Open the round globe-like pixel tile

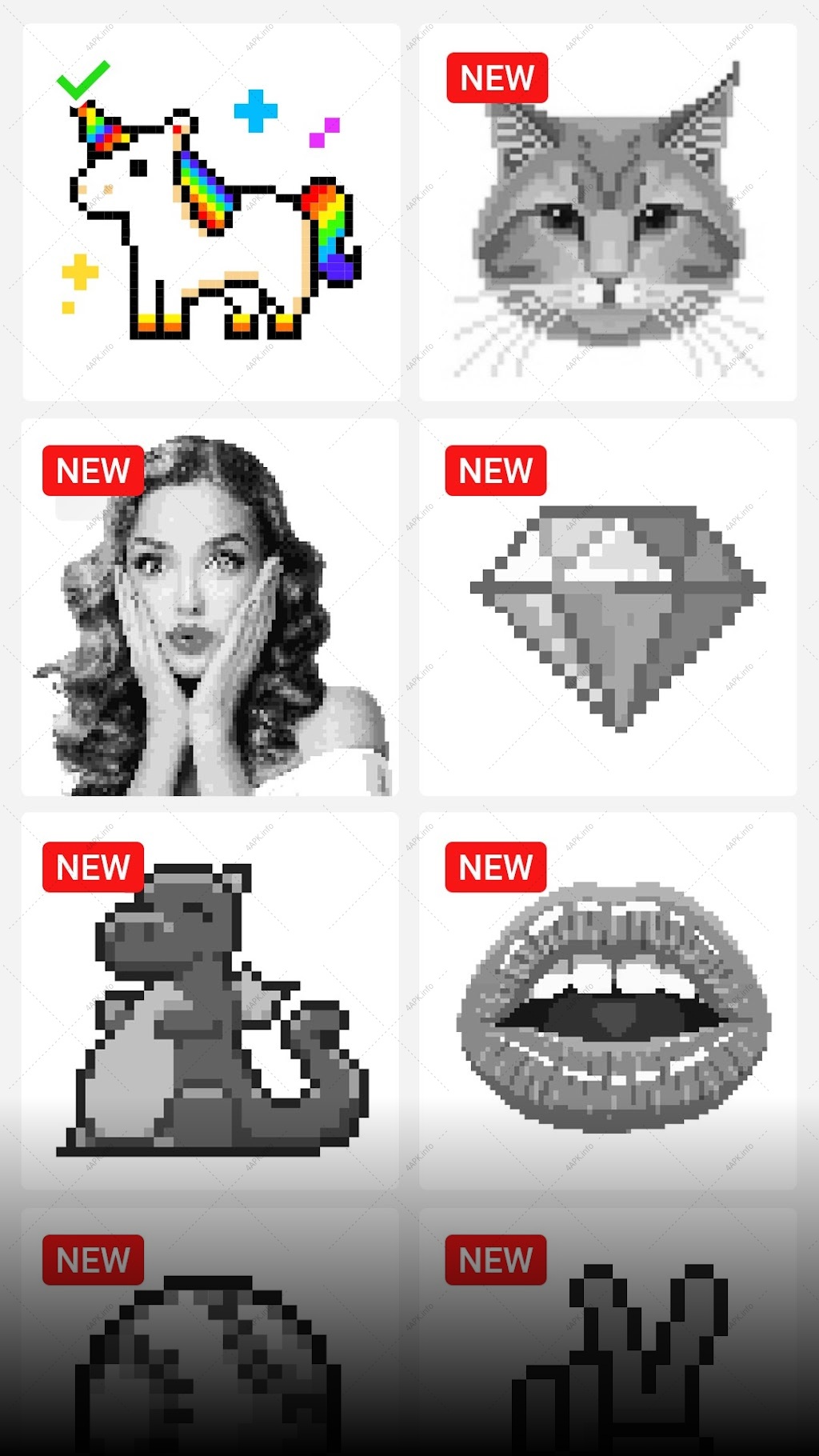pos(210,1332)
